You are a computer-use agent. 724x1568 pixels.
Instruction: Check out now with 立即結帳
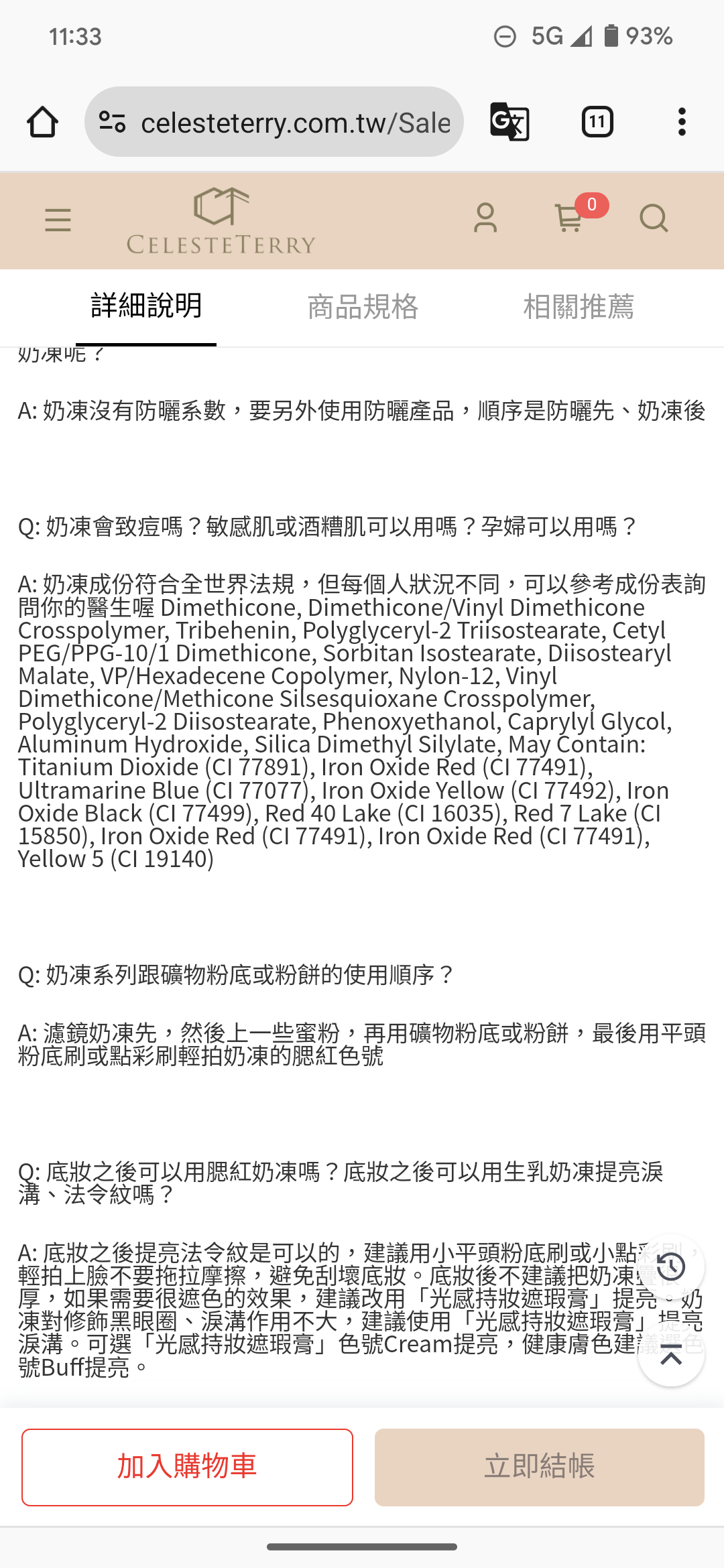[540, 1467]
